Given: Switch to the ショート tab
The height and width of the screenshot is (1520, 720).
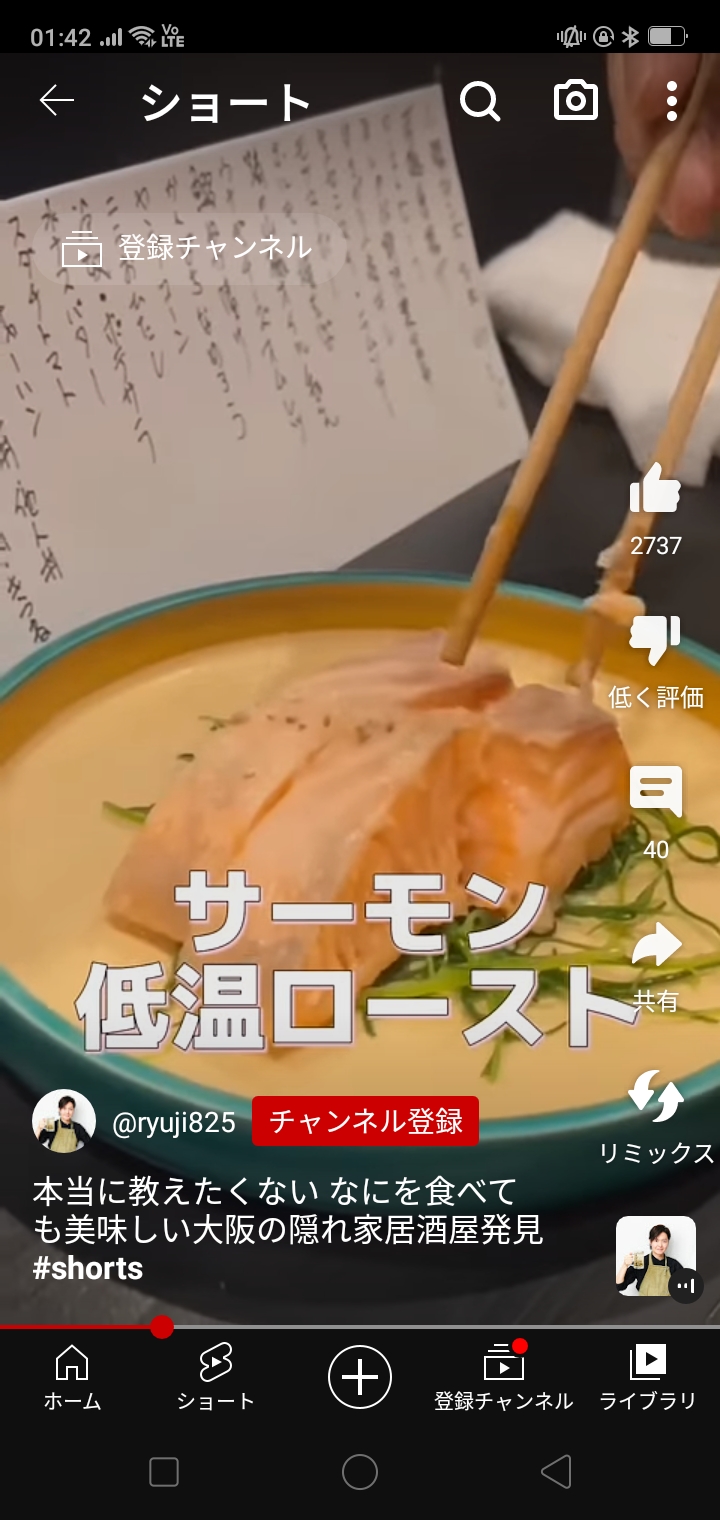Looking at the screenshot, I should (215, 1377).
